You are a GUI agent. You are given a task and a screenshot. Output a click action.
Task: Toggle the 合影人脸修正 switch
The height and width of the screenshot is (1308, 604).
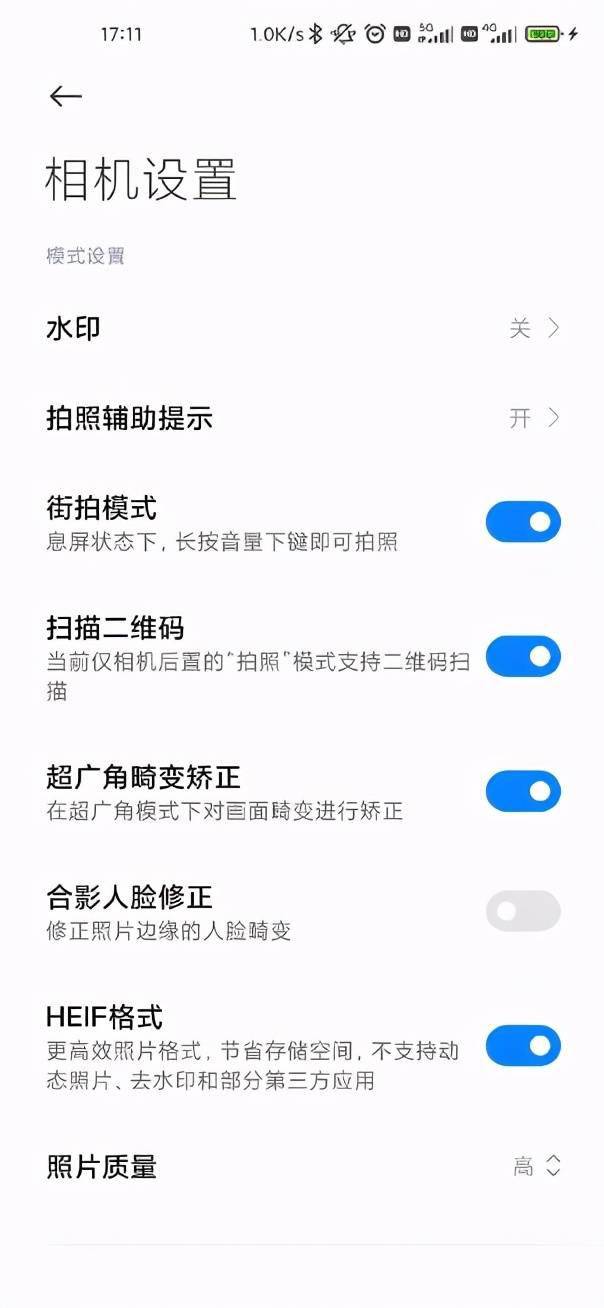point(523,911)
